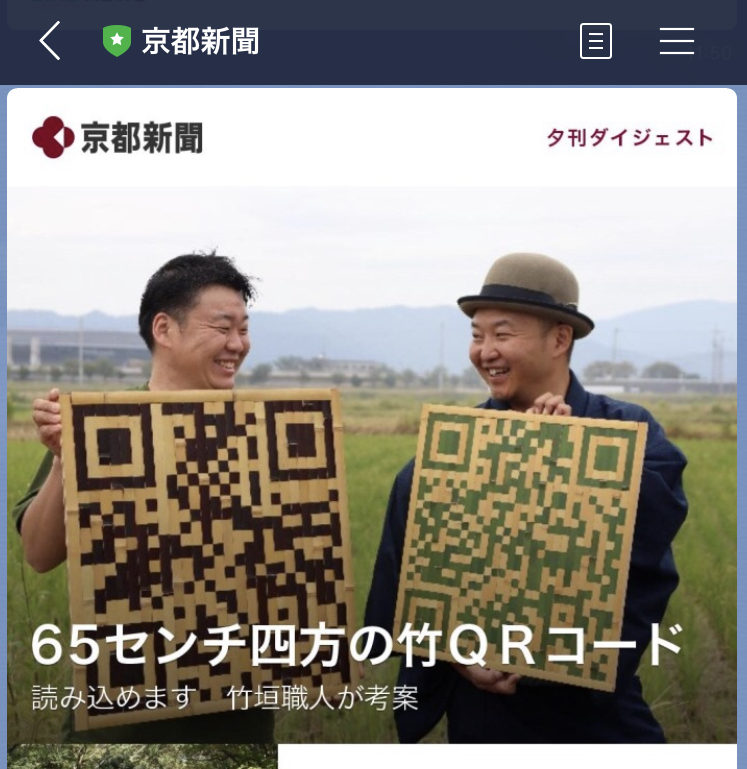Tap the 京都新聞 chat title text

pos(200,41)
